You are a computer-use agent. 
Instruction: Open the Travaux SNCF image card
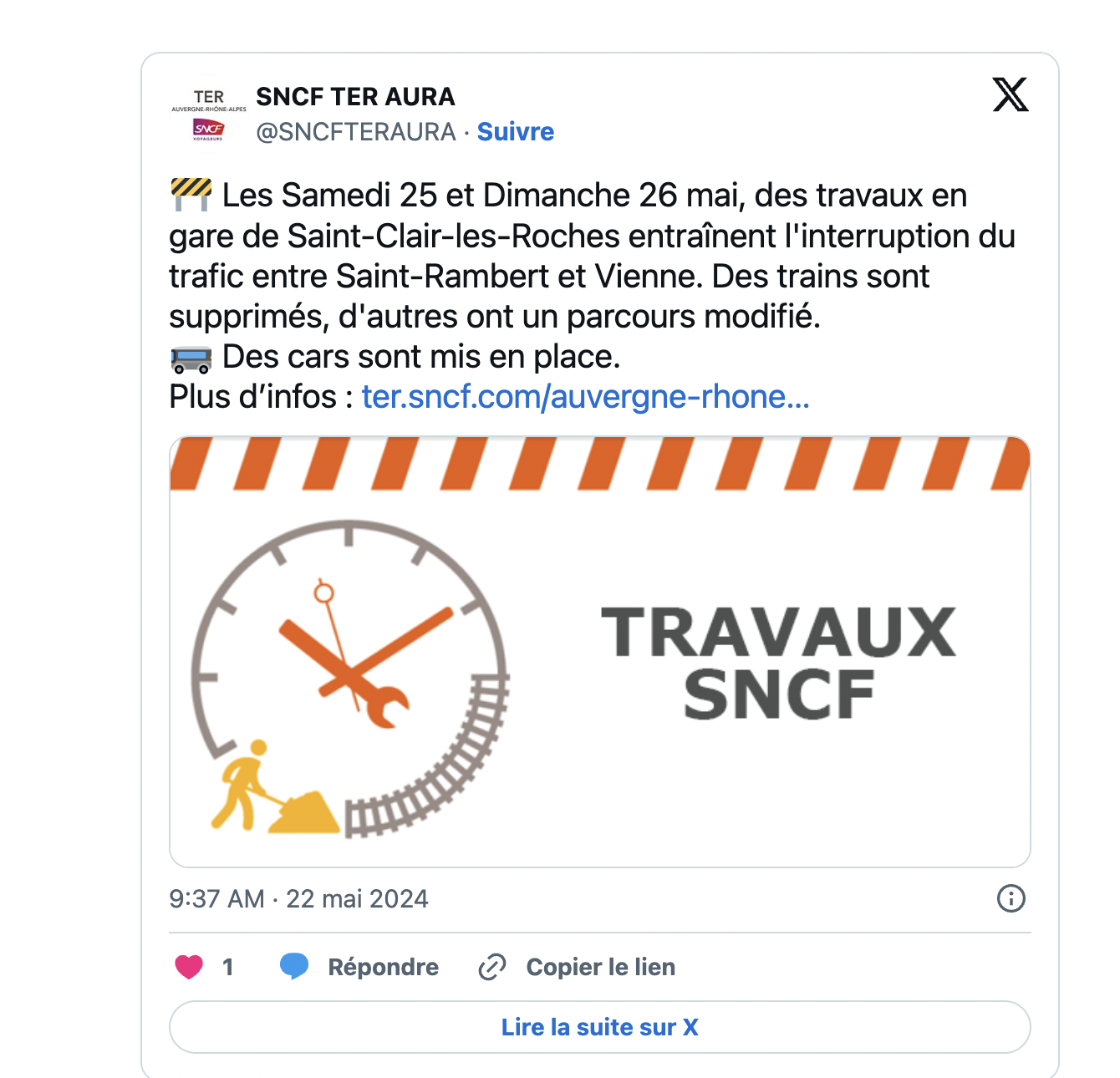pos(599,652)
